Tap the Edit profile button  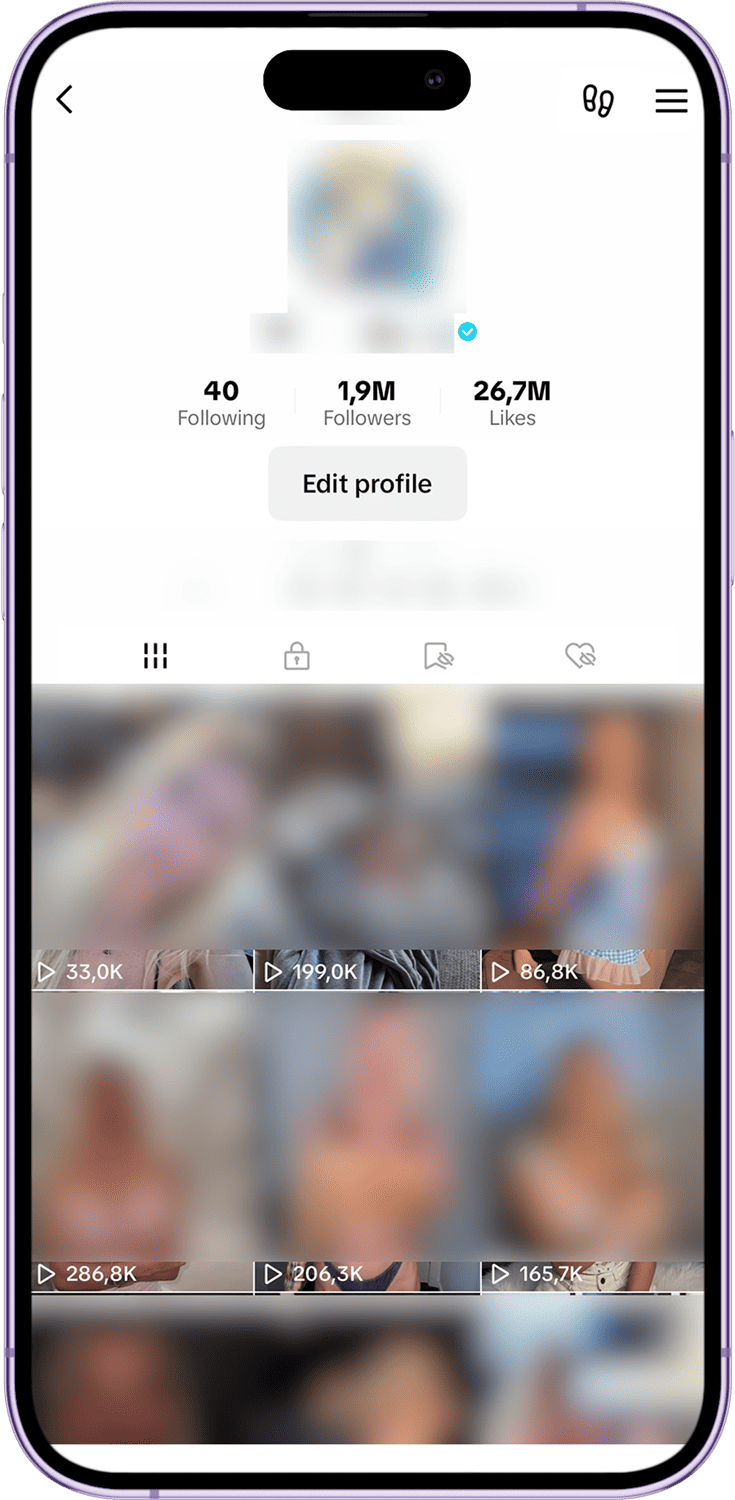pos(367,484)
